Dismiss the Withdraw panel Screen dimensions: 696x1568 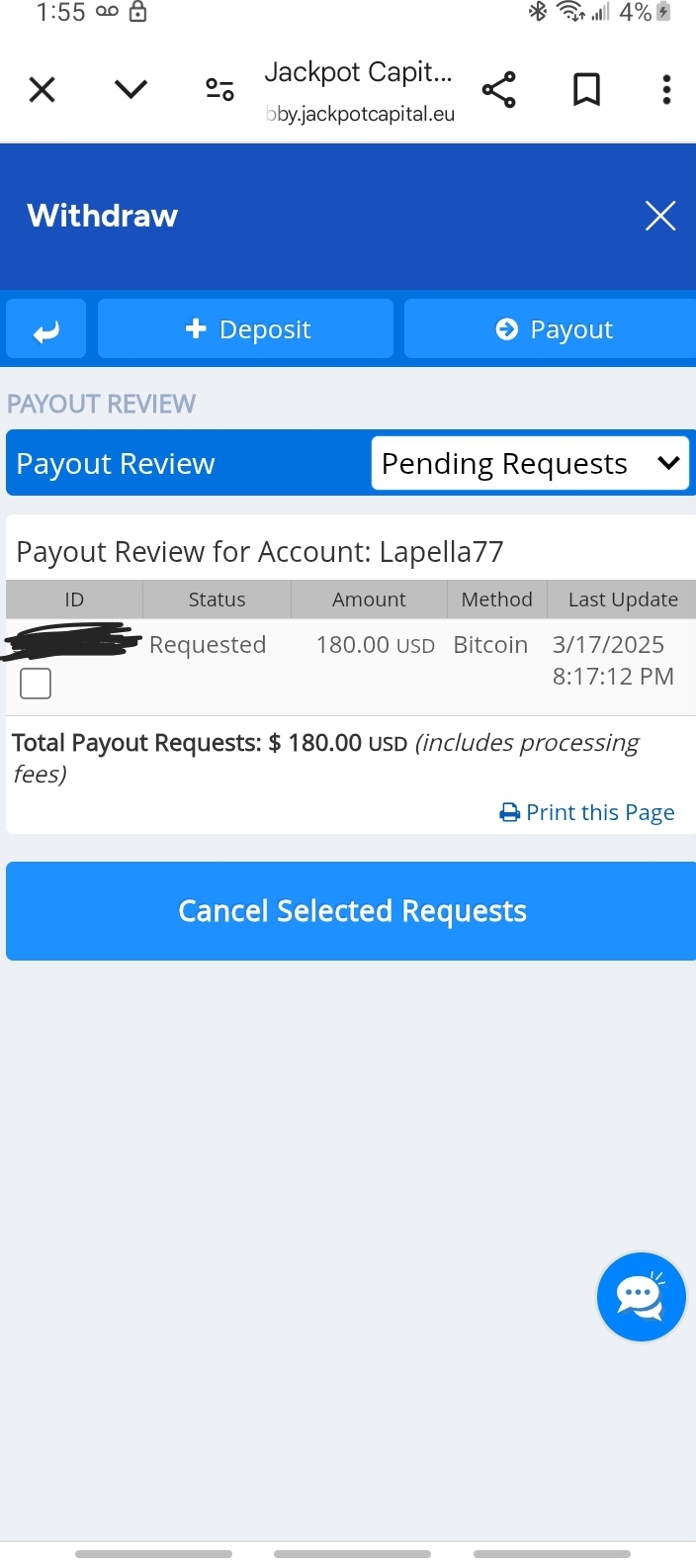pos(660,216)
